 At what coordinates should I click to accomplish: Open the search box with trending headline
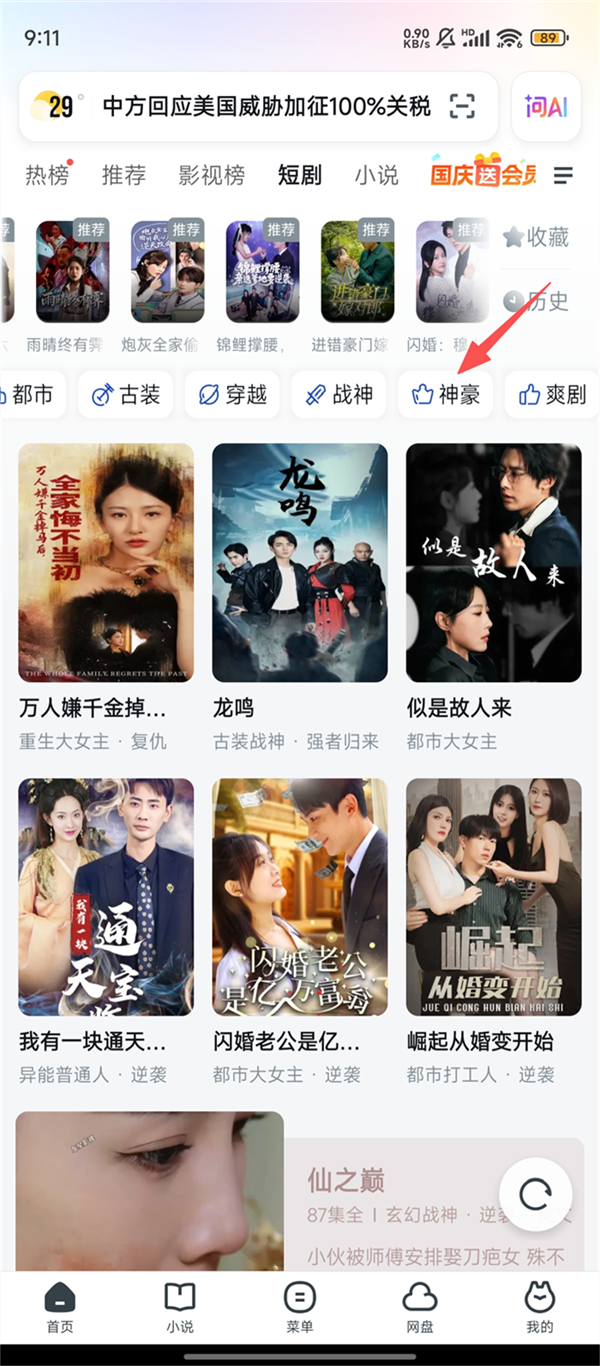[x=265, y=106]
